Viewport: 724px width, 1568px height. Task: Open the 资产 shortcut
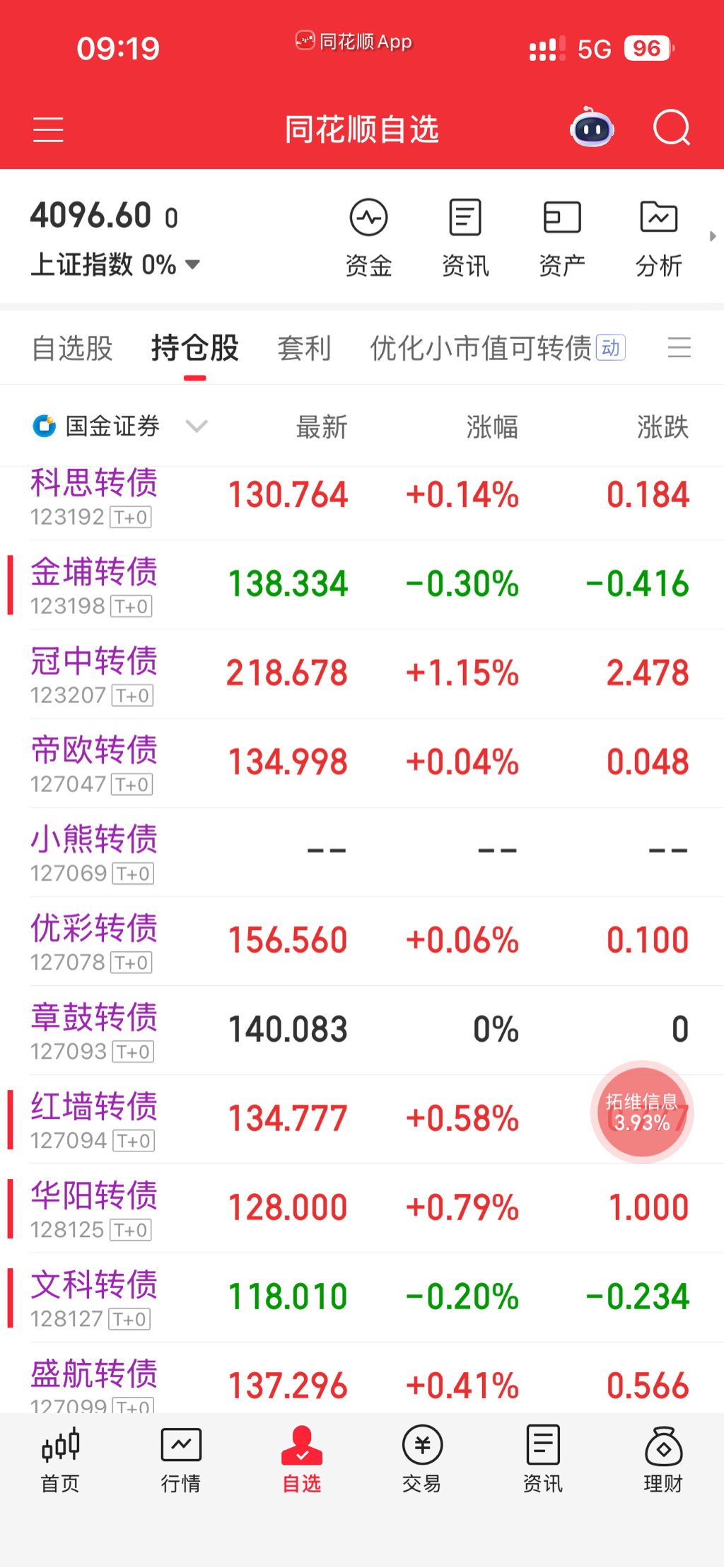click(562, 237)
